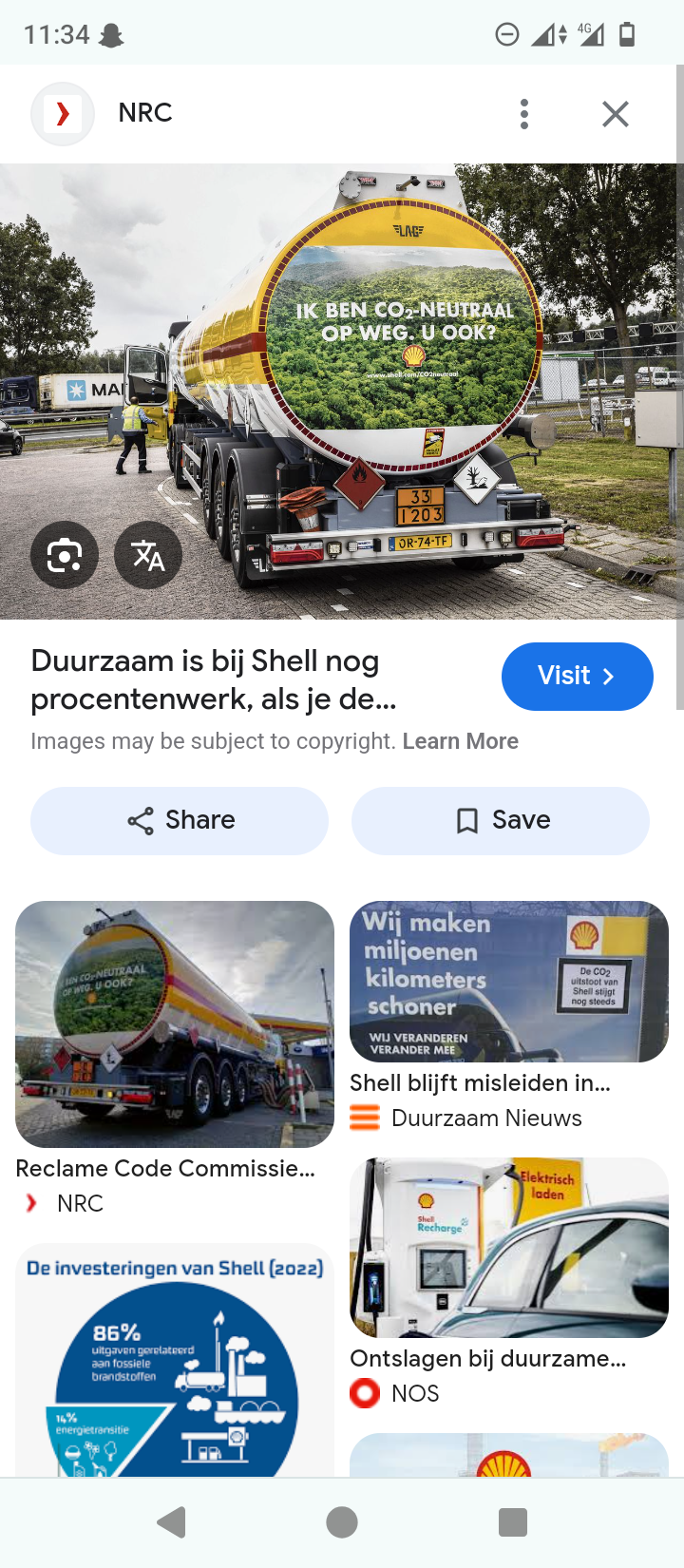The height and width of the screenshot is (1568, 684).
Task: Translate text in the image
Action: coord(147,555)
